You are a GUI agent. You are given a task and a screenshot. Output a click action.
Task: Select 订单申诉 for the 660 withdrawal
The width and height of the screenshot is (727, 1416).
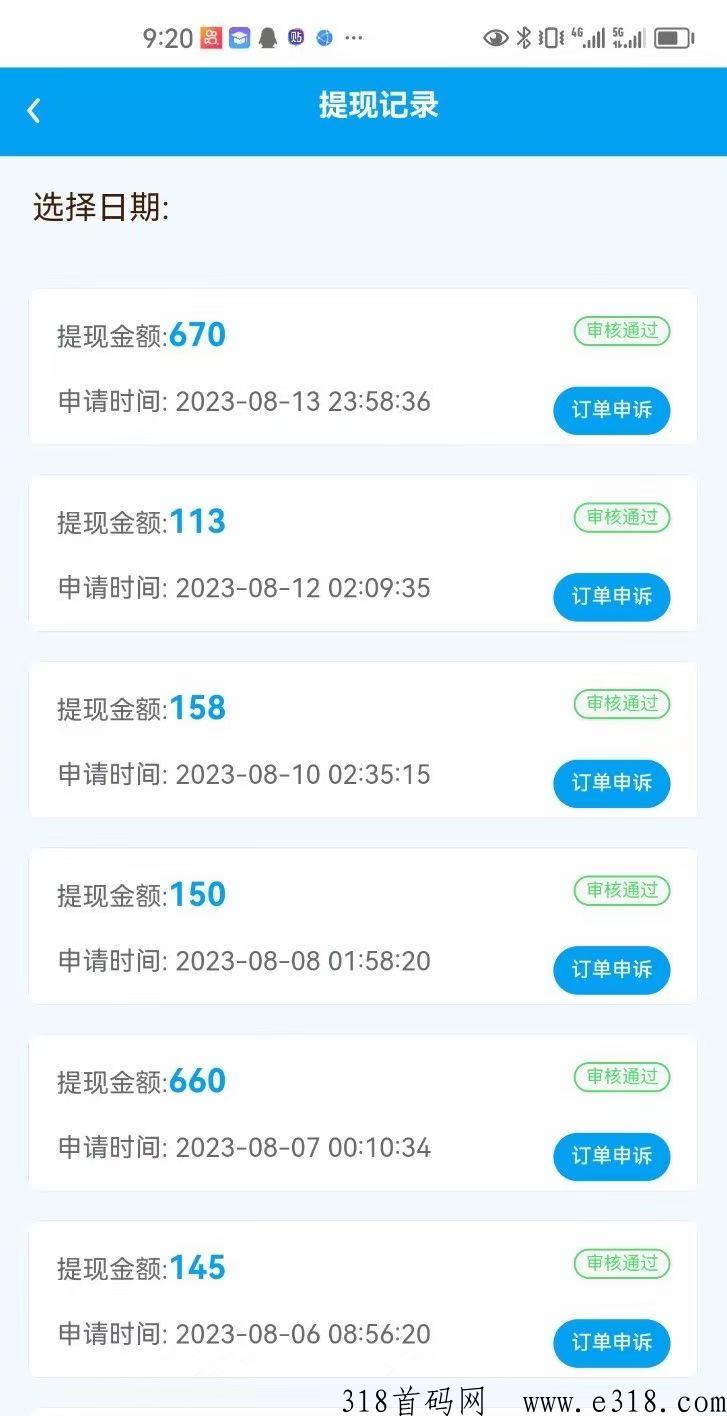point(611,1156)
